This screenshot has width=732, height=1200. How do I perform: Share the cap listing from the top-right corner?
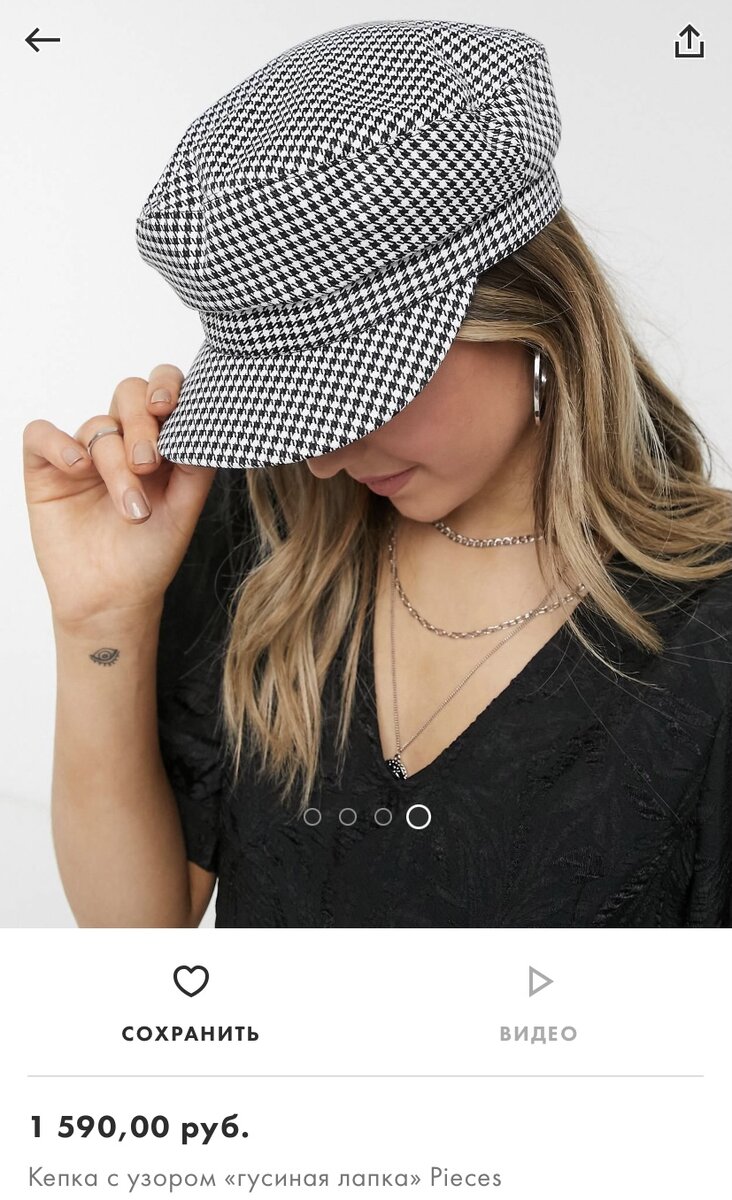[691, 40]
